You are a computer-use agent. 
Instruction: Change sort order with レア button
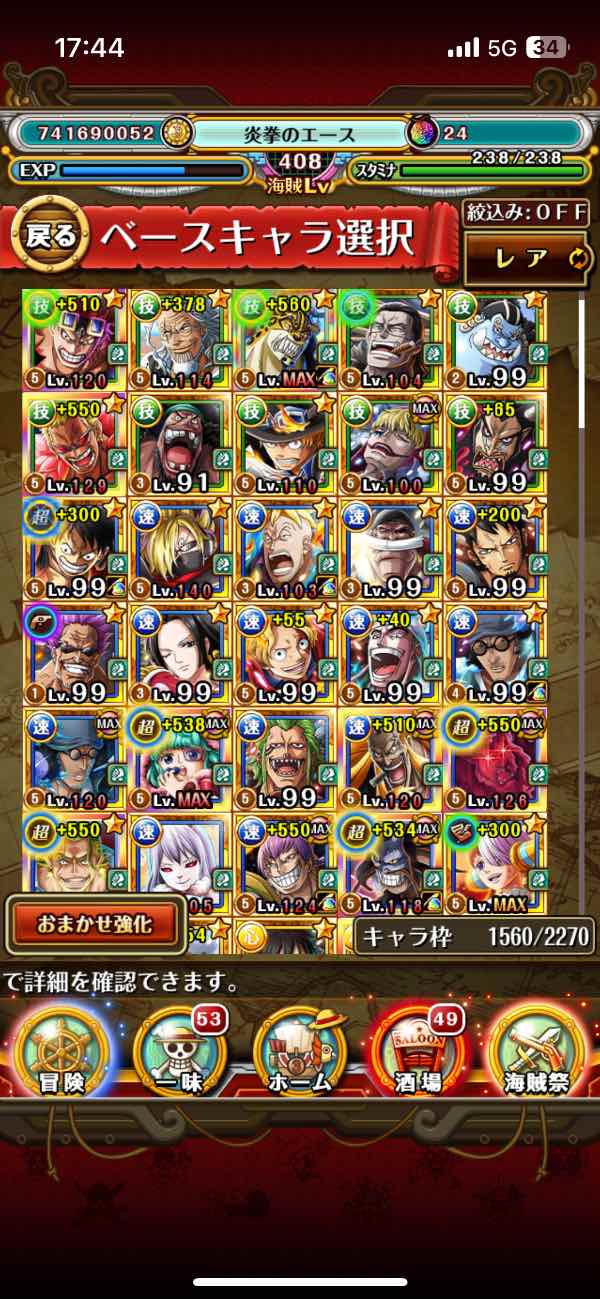[x=528, y=259]
